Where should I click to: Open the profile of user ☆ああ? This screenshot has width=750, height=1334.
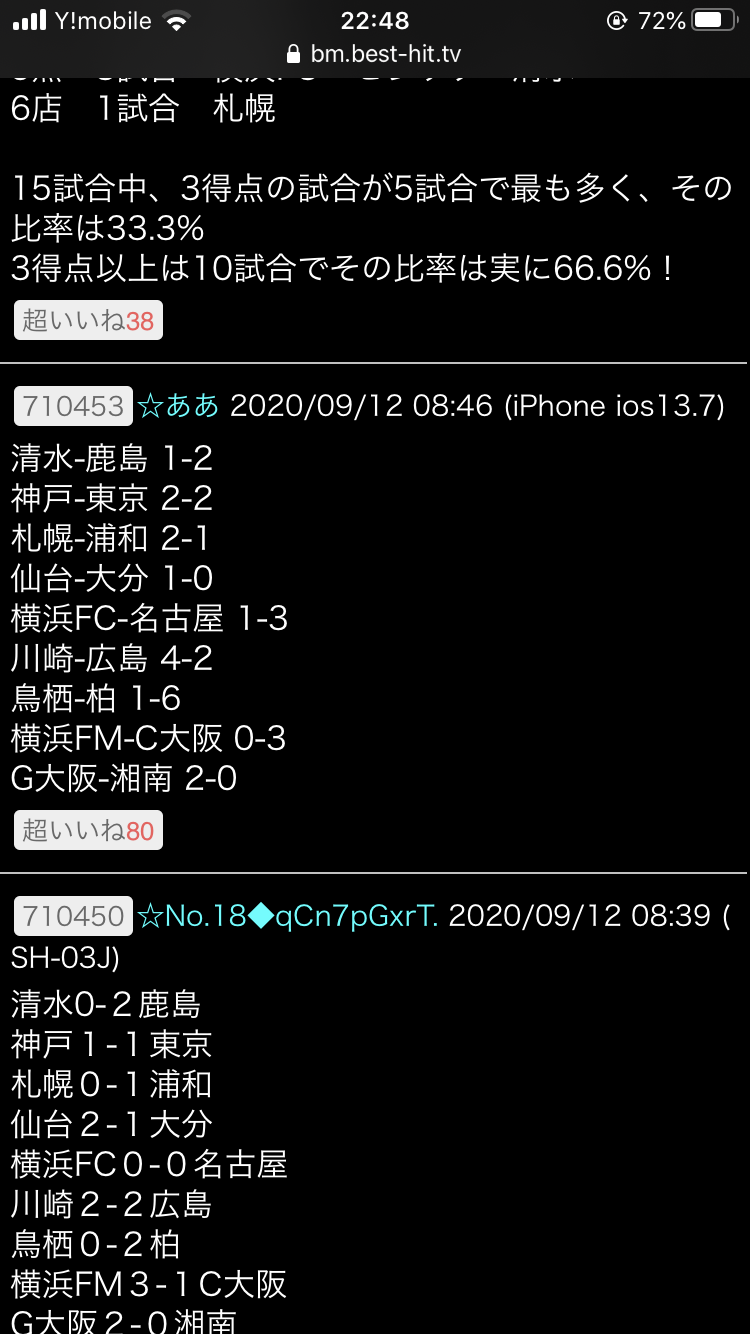pyautogui.click(x=178, y=406)
